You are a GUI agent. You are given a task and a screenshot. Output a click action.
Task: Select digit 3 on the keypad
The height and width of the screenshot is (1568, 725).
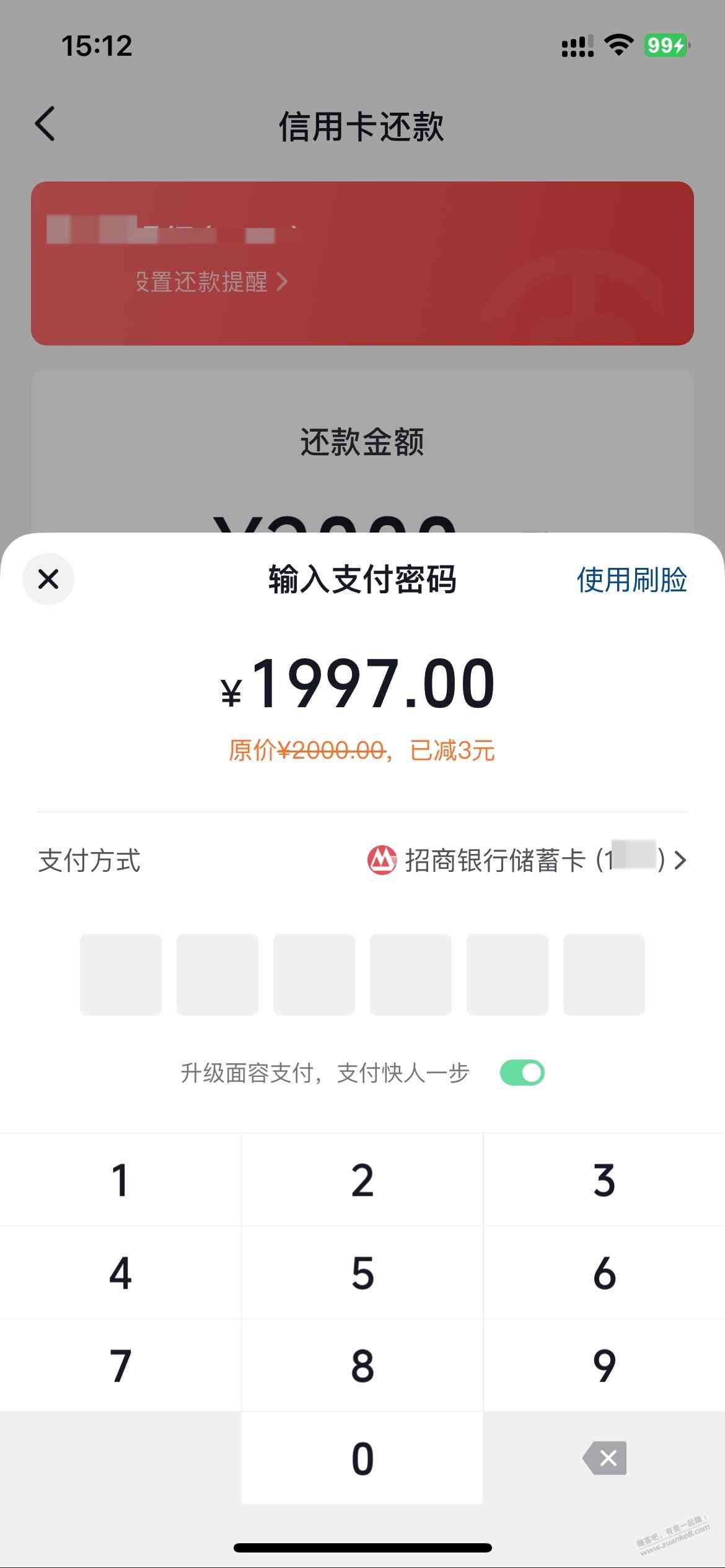604,1180
